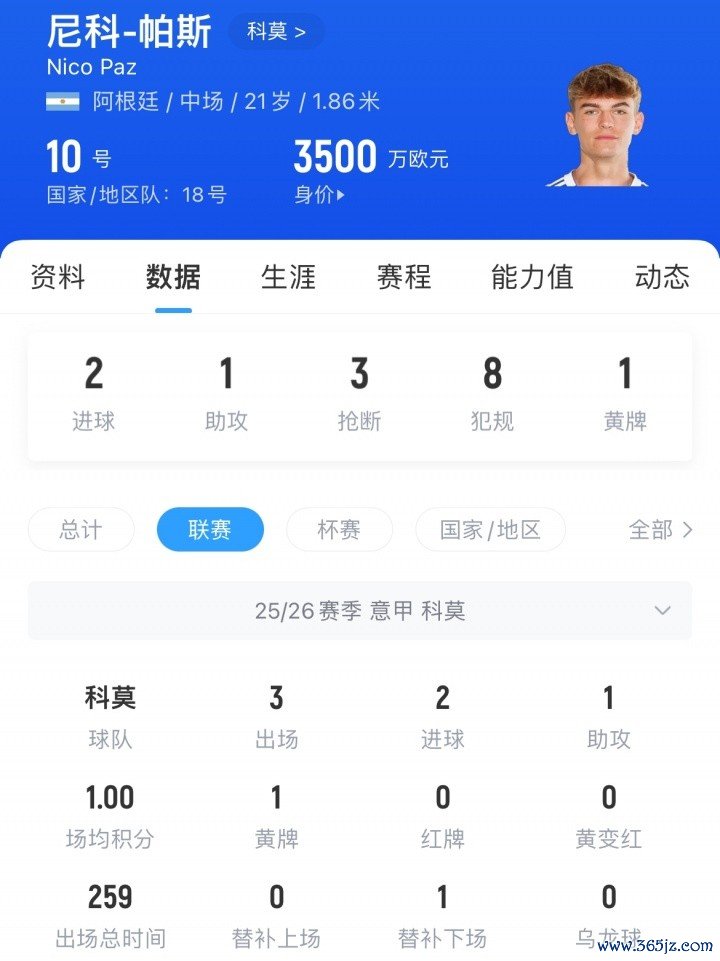View the 能力值 ability tab

(x=532, y=277)
